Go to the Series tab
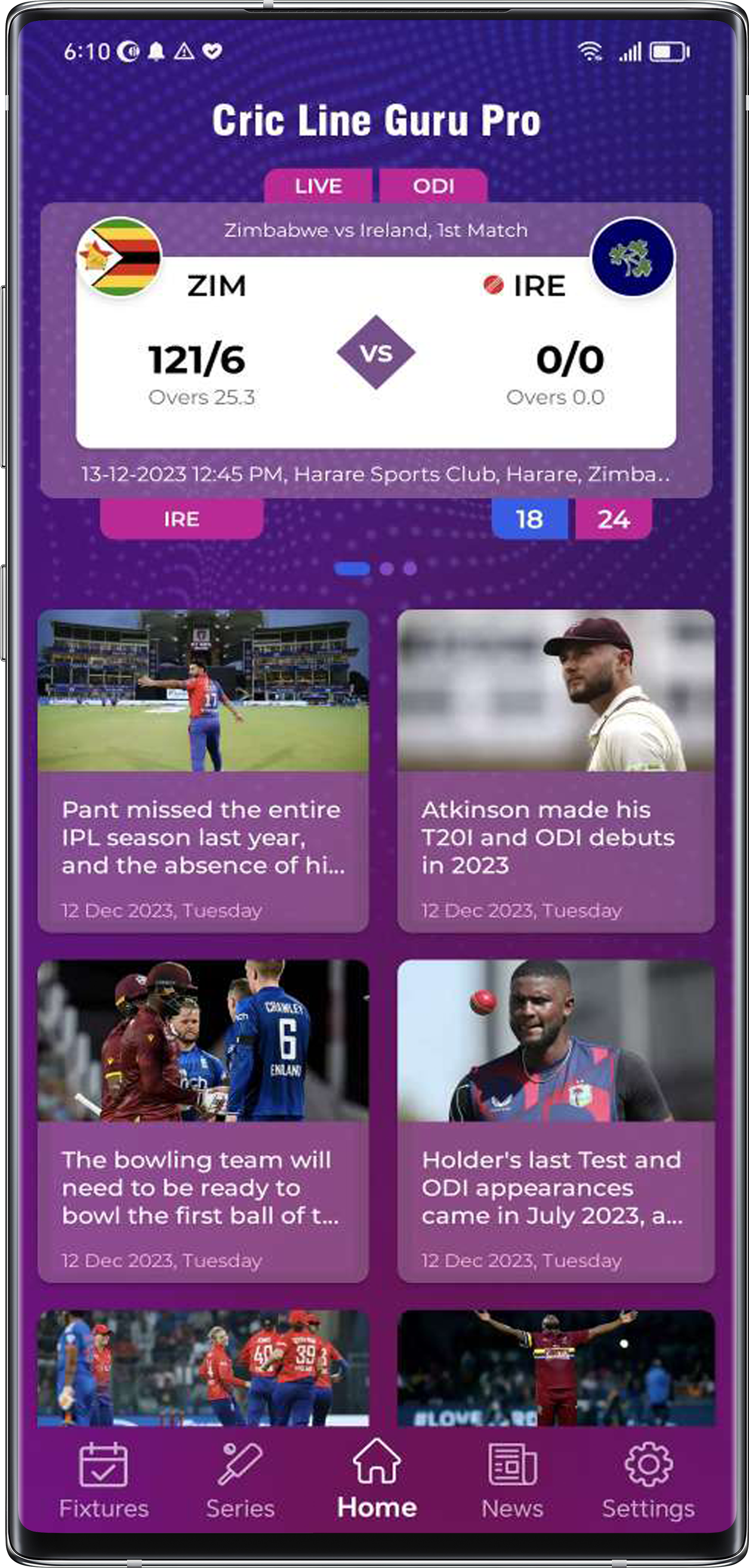This screenshot has width=749, height=1568. pyautogui.click(x=240, y=1480)
